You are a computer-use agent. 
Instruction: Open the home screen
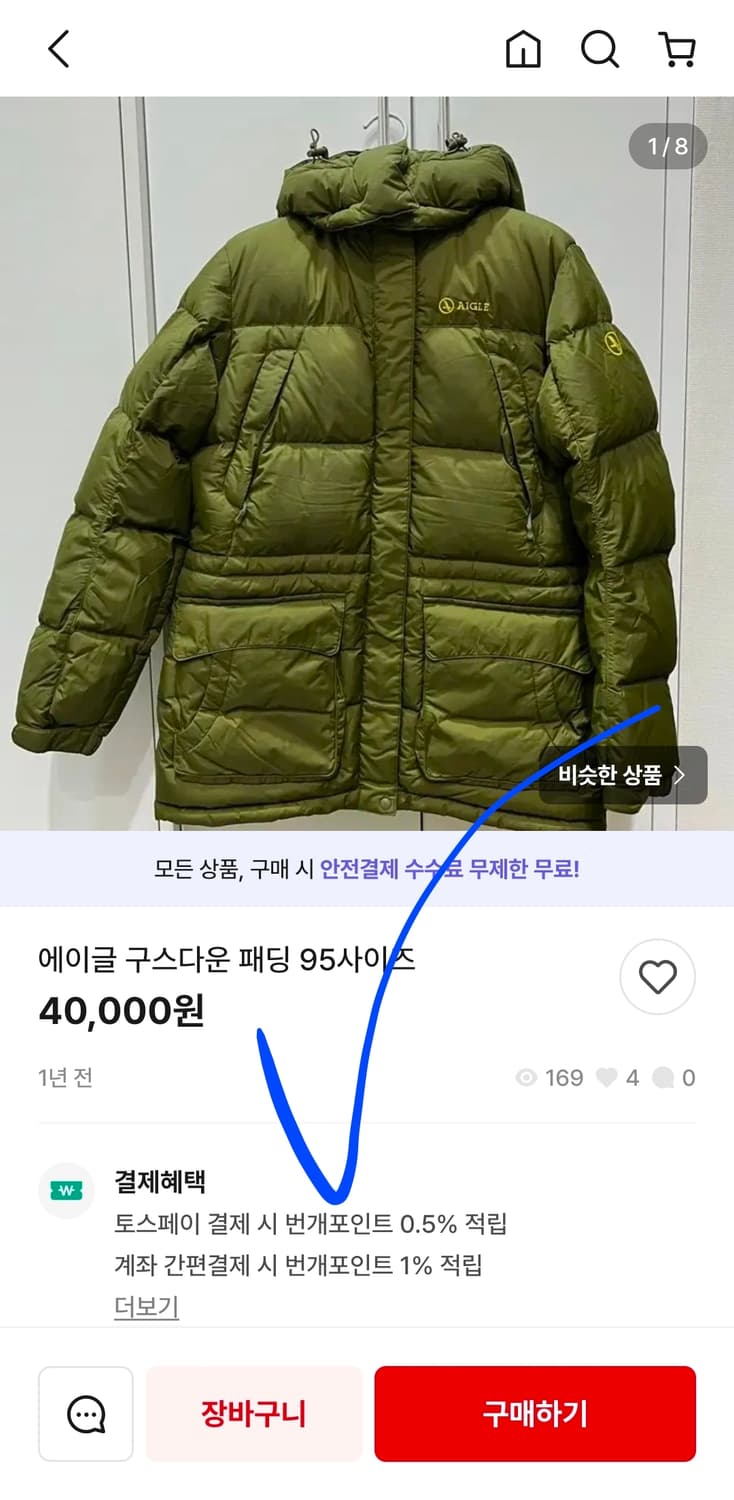pyautogui.click(x=522, y=47)
